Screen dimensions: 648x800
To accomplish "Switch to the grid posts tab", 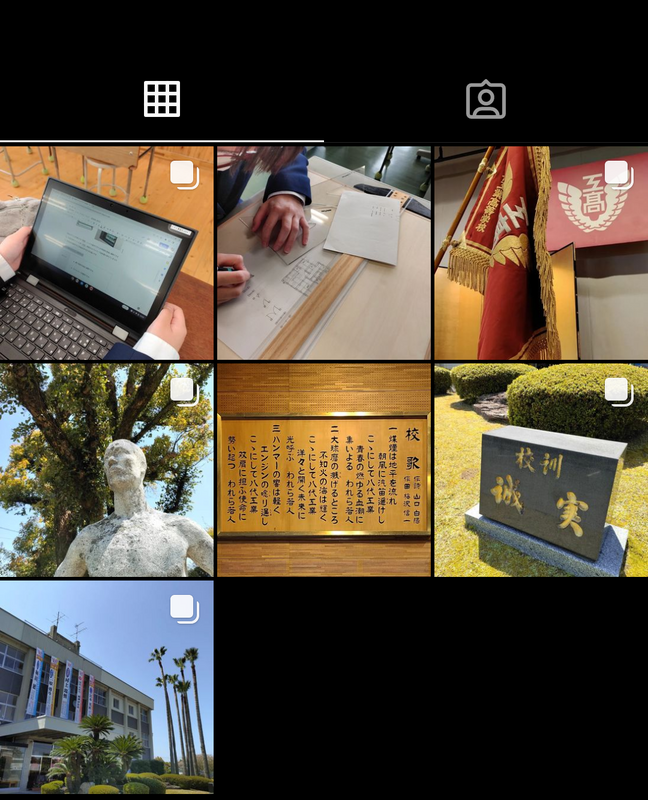I will tap(162, 99).
